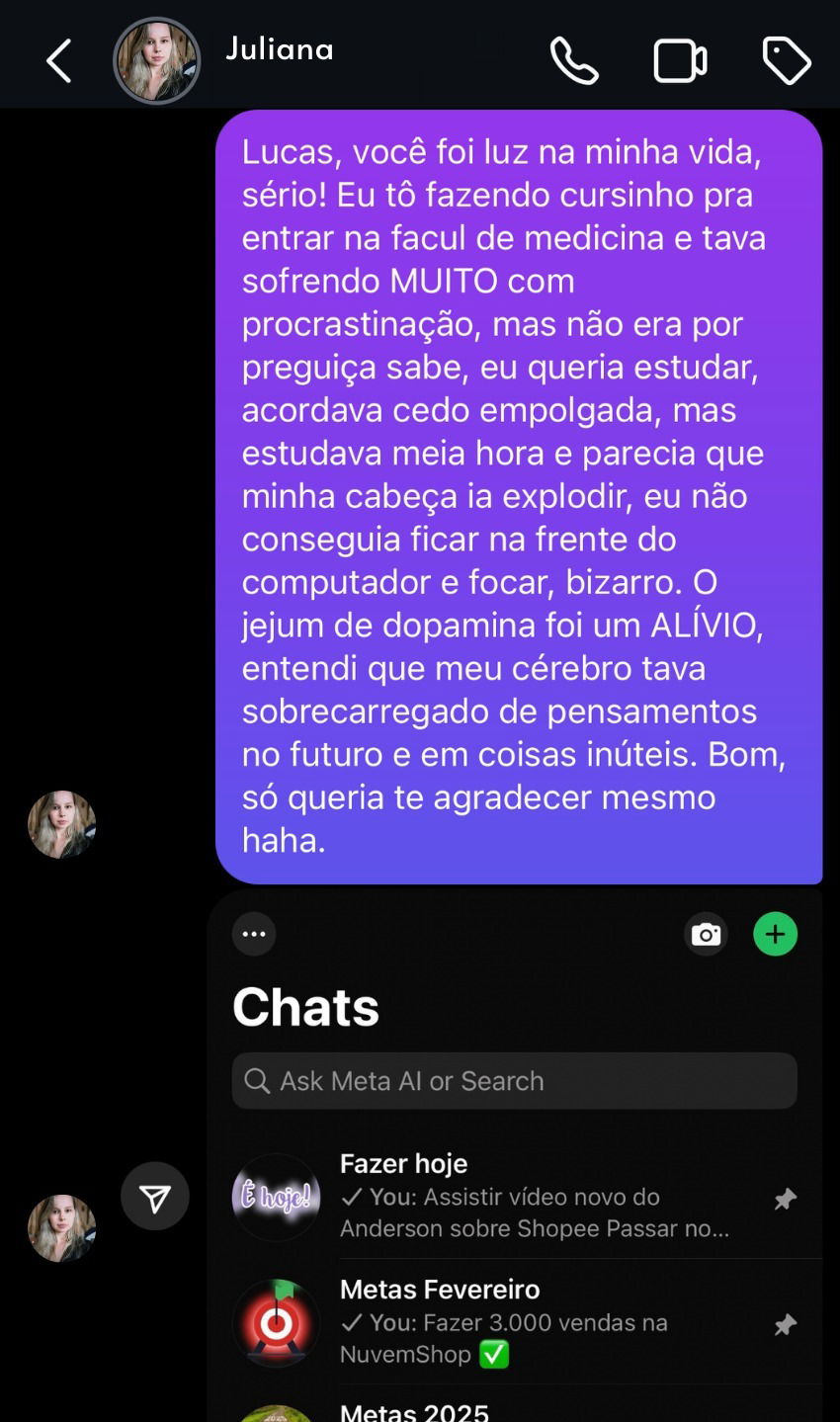Tap Juliana's avatar beside the long text message
The image size is (840, 1422).
pos(61,824)
